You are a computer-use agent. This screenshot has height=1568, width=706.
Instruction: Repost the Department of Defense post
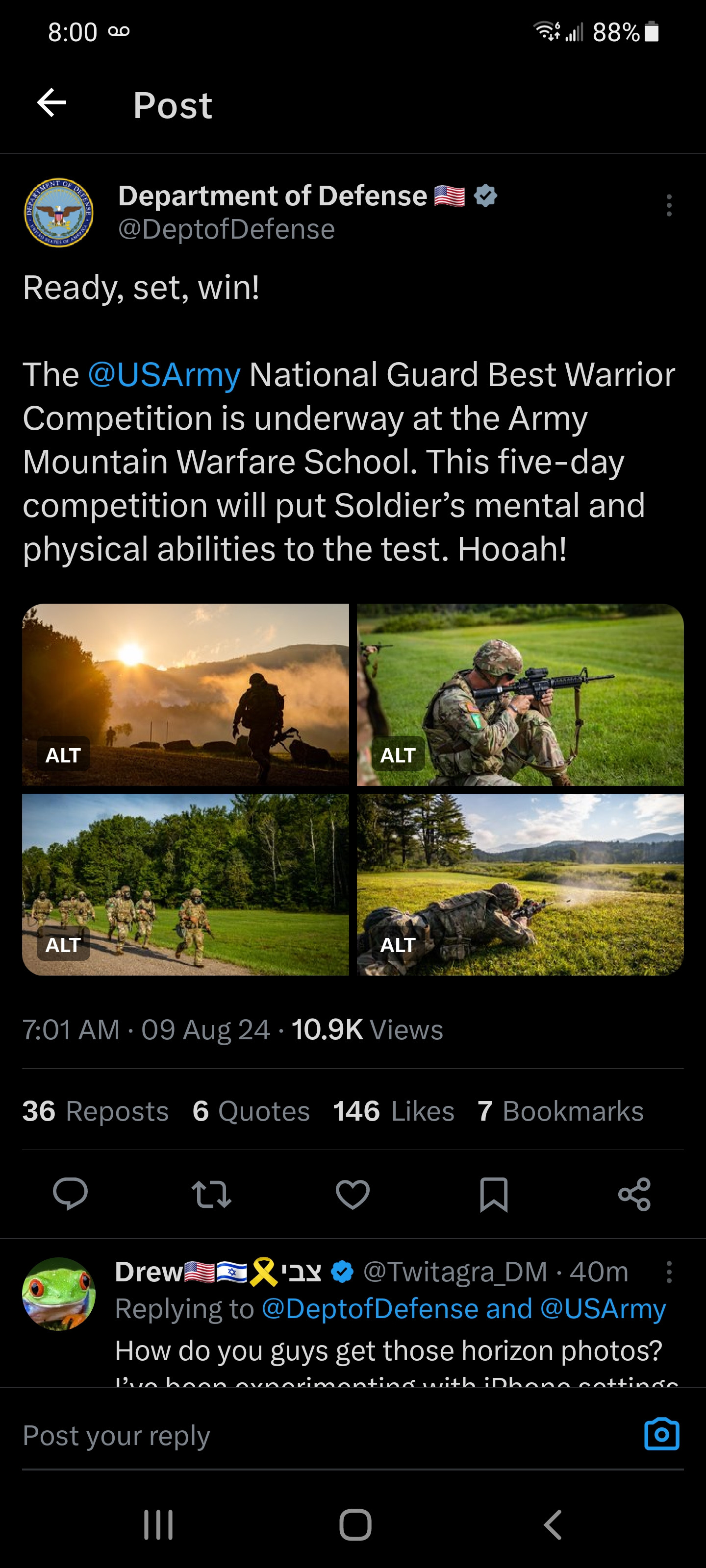(211, 1194)
